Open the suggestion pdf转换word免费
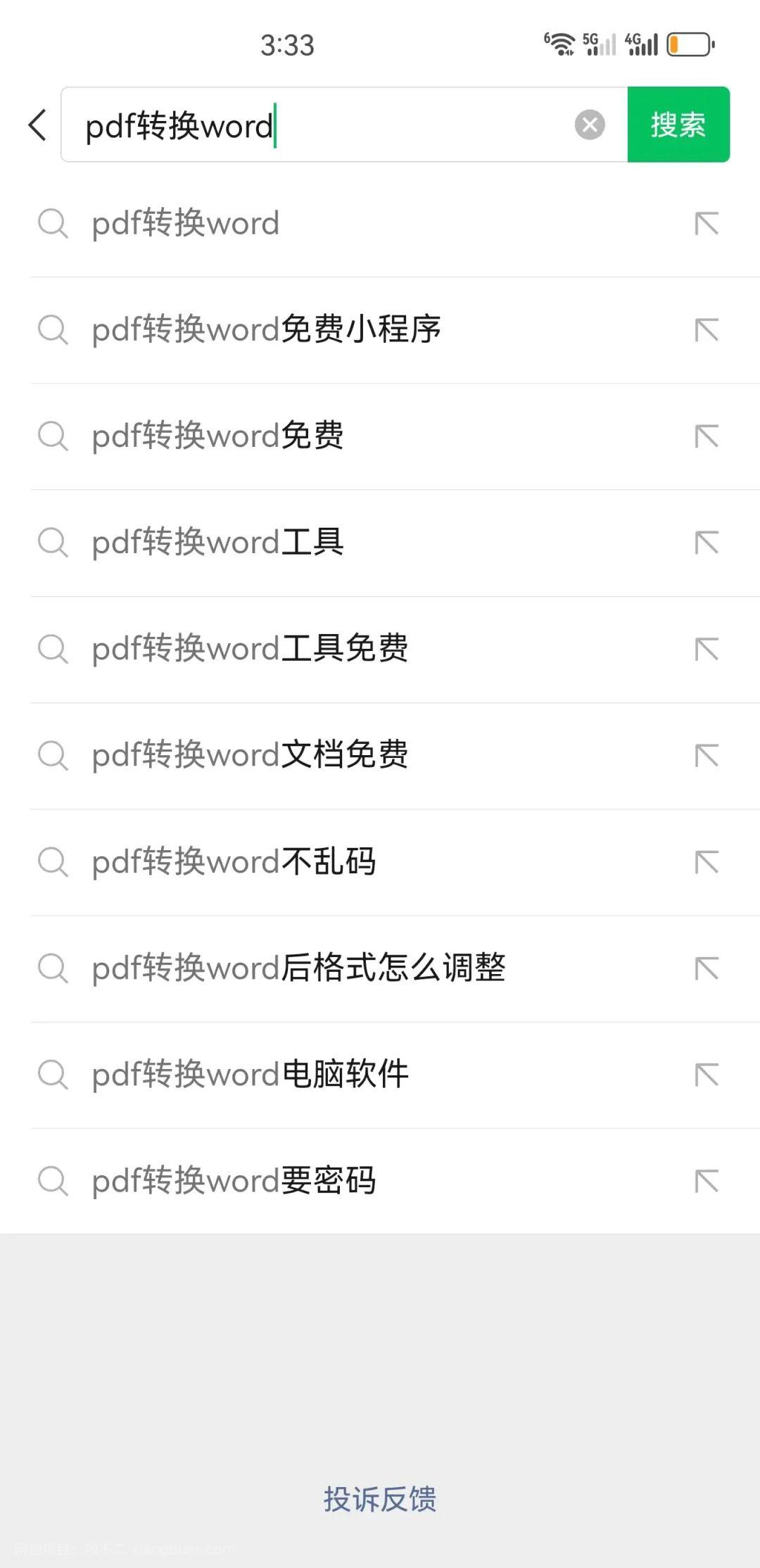 pos(218,436)
